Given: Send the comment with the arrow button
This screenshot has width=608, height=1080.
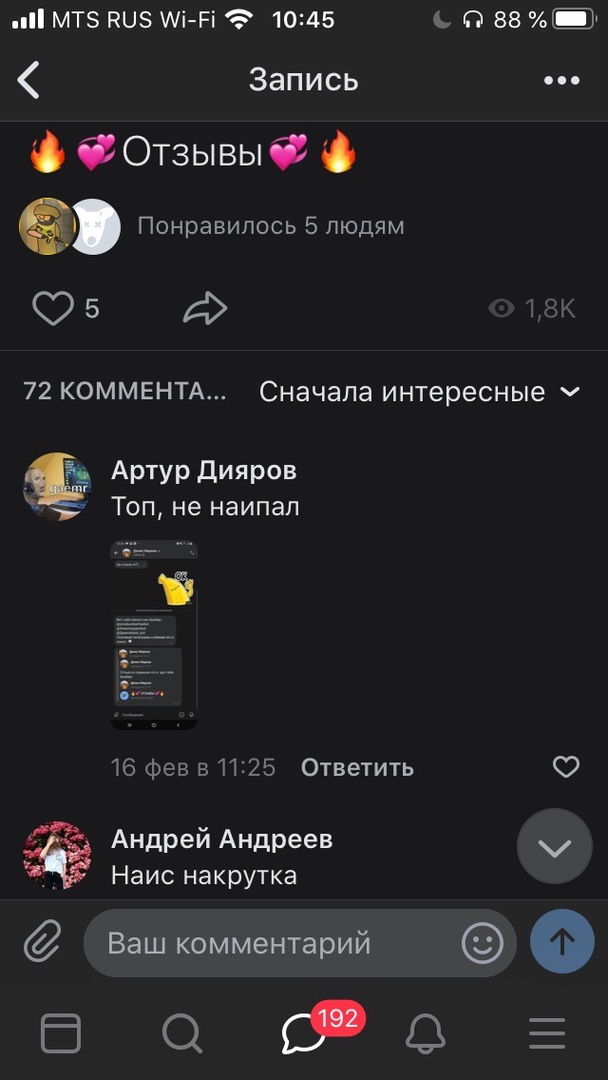Looking at the screenshot, I should 562,942.
